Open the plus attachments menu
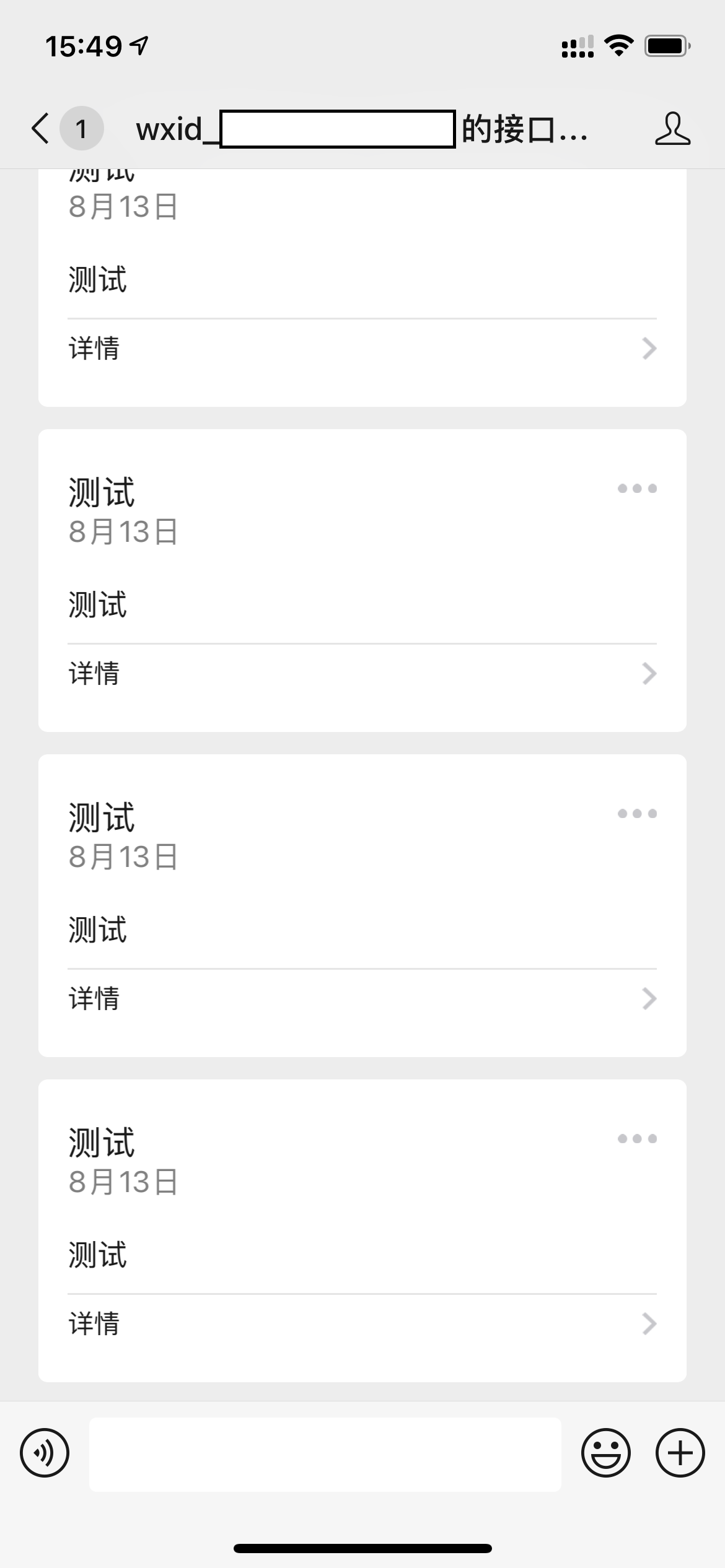 click(x=680, y=1453)
